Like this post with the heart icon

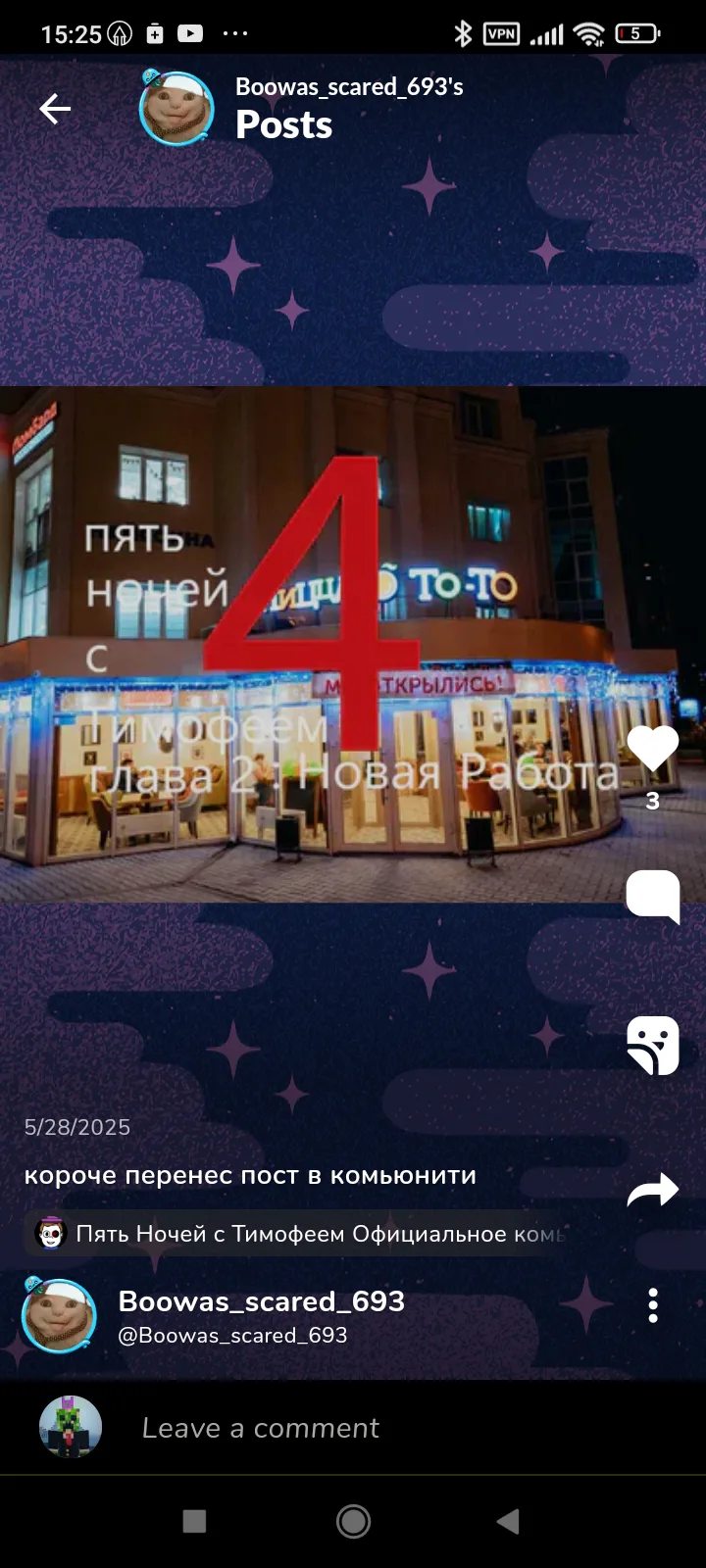(653, 749)
